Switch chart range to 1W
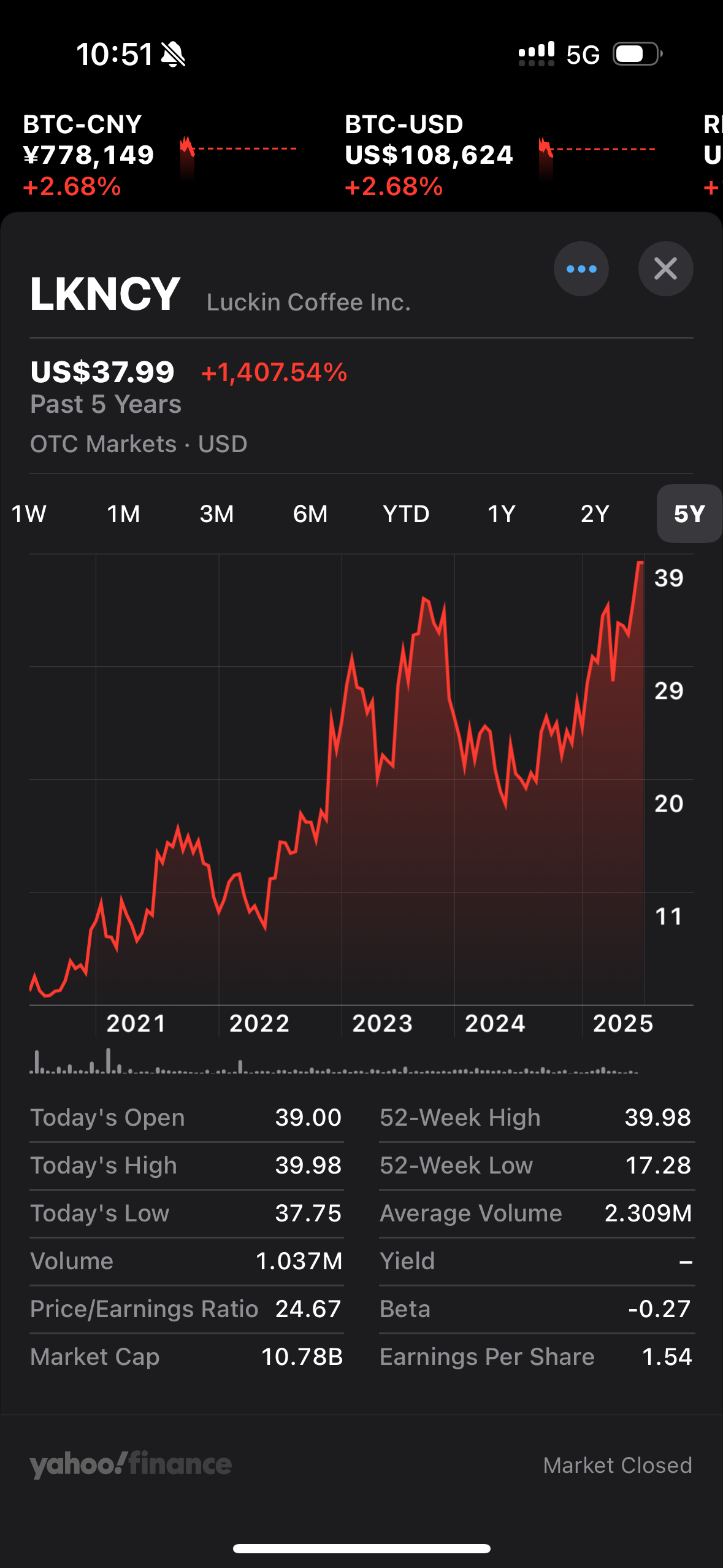Viewport: 723px width, 1568px height. pyautogui.click(x=29, y=513)
